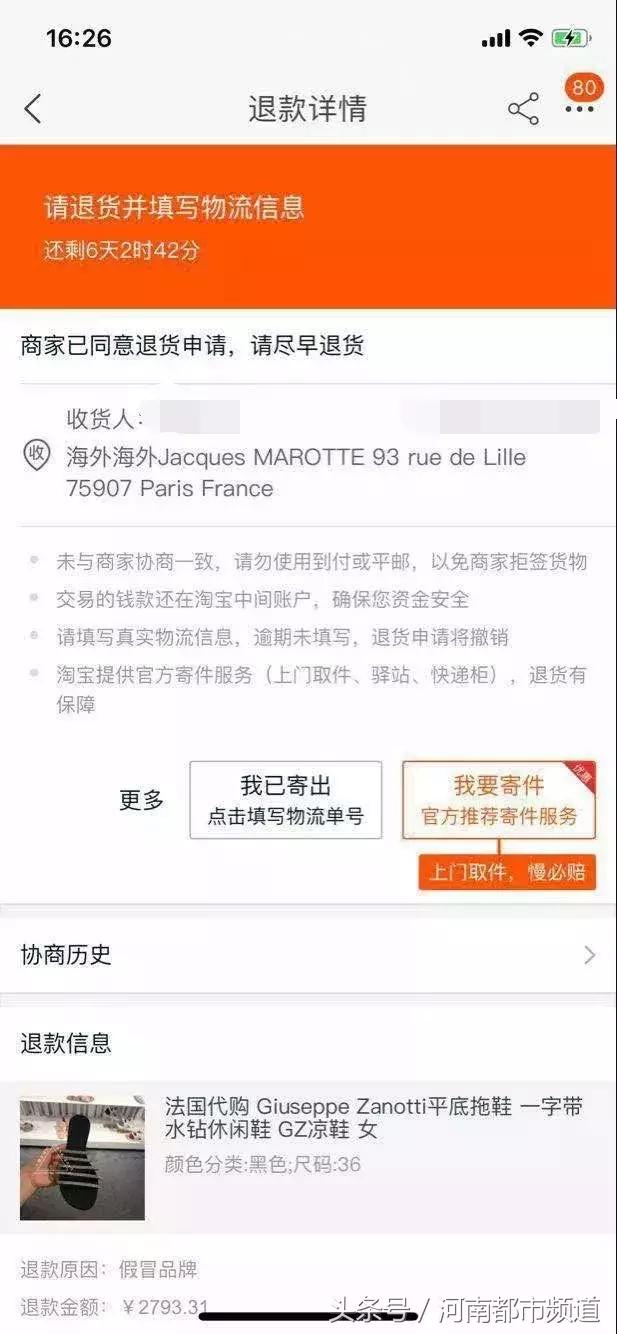Tap 我已寄出 to enter tracking number
The width and height of the screenshot is (617, 1334).
coord(286,800)
